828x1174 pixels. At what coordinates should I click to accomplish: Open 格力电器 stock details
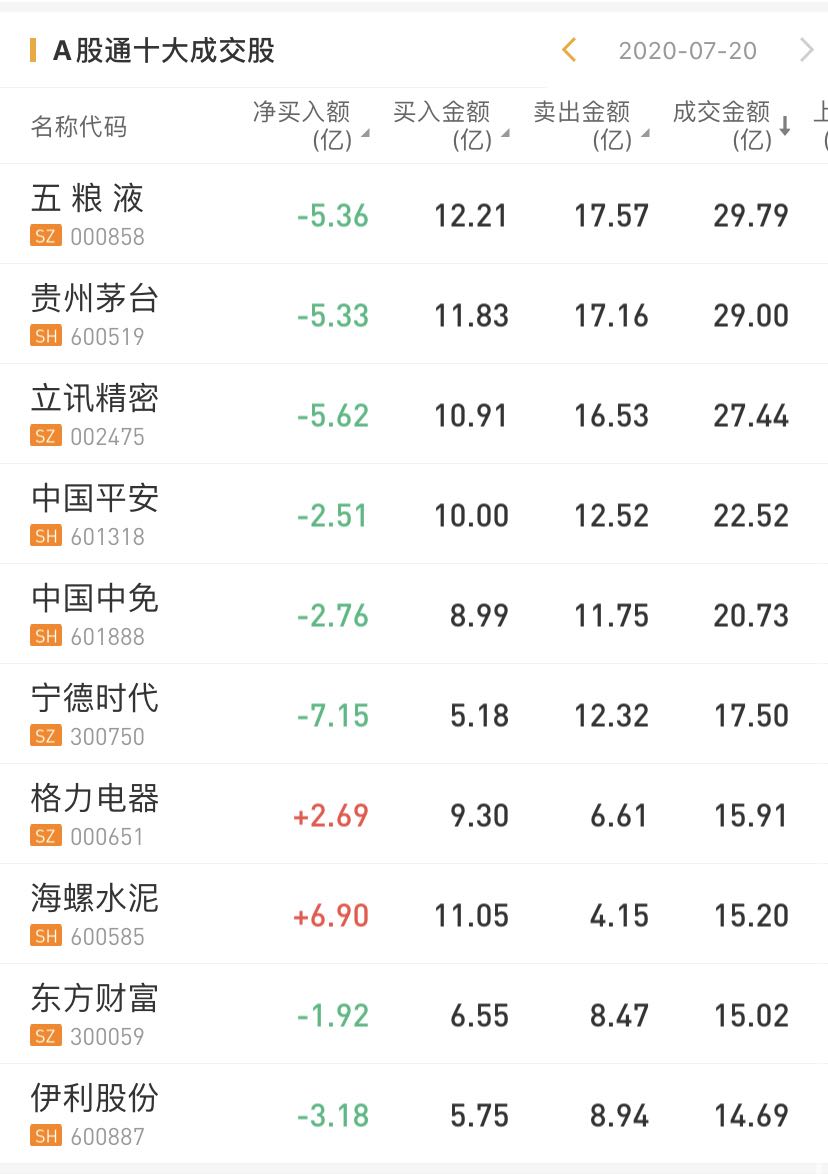point(94,814)
